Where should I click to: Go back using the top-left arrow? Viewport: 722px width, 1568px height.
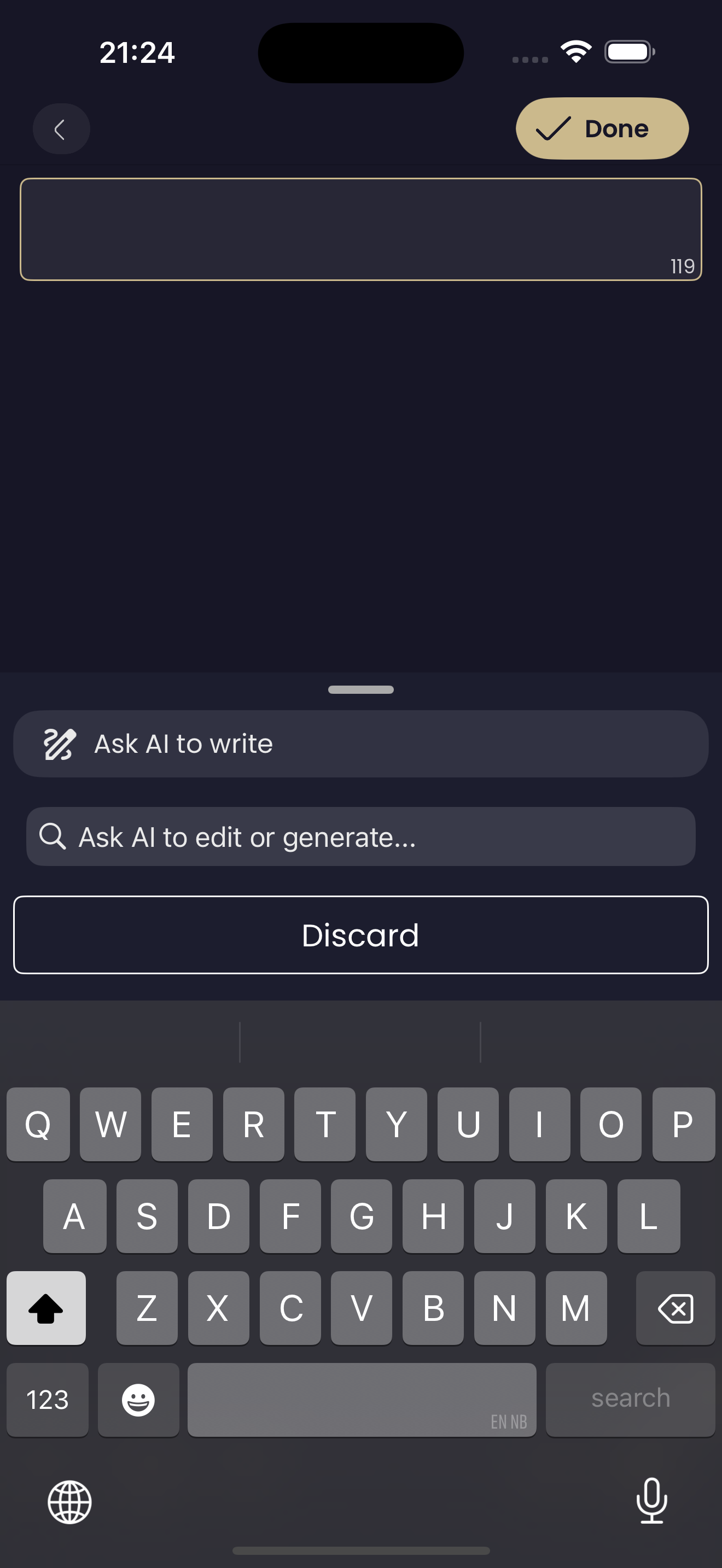[x=61, y=129]
